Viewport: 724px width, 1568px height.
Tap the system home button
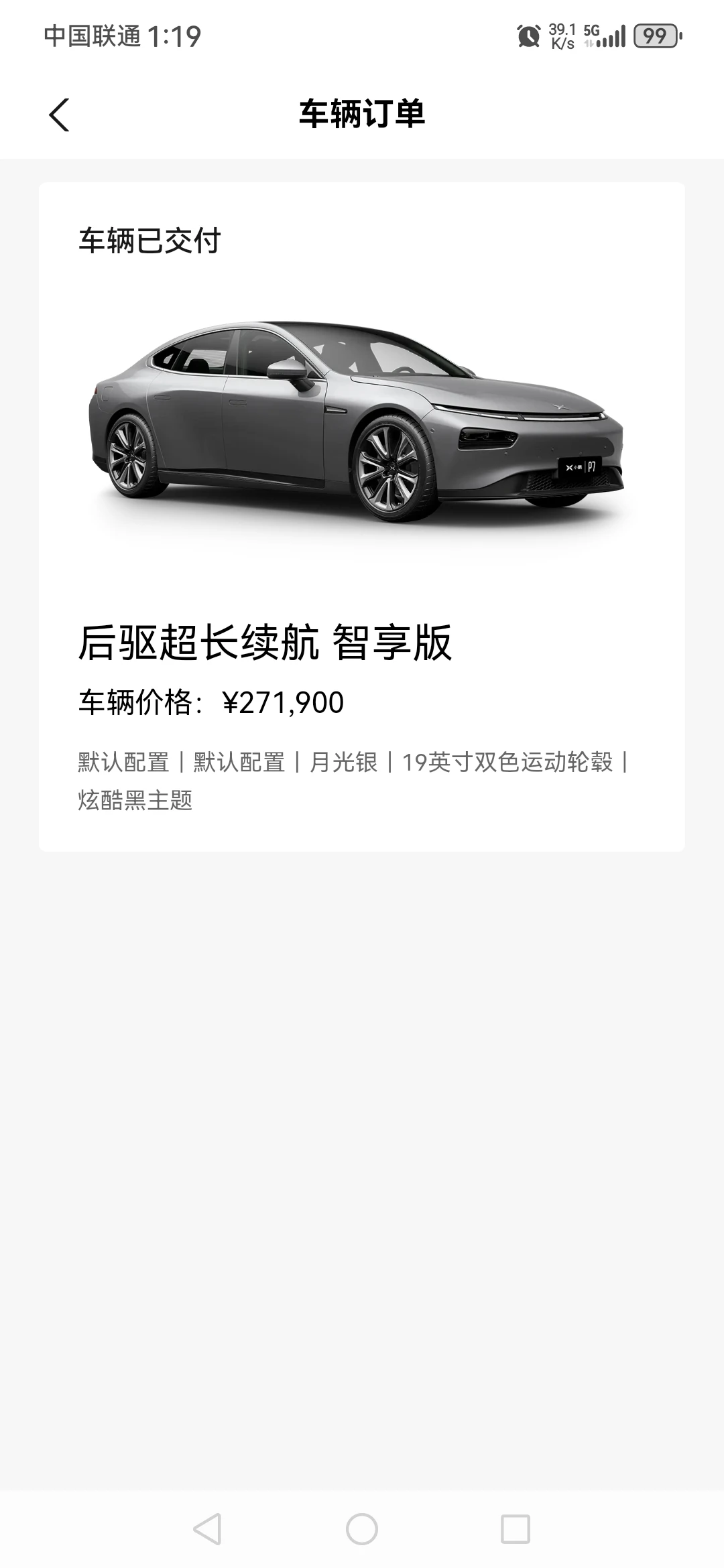(361, 1529)
